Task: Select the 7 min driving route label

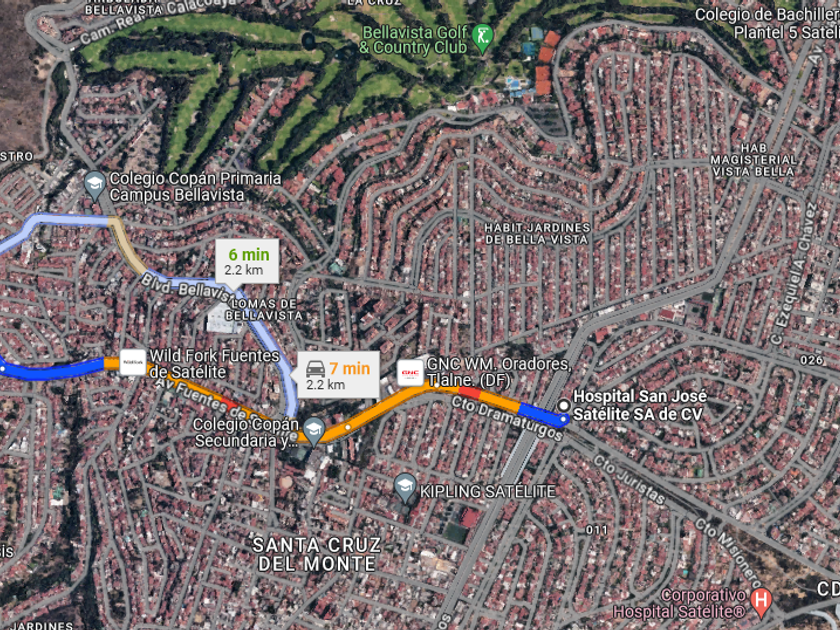Action: point(338,375)
